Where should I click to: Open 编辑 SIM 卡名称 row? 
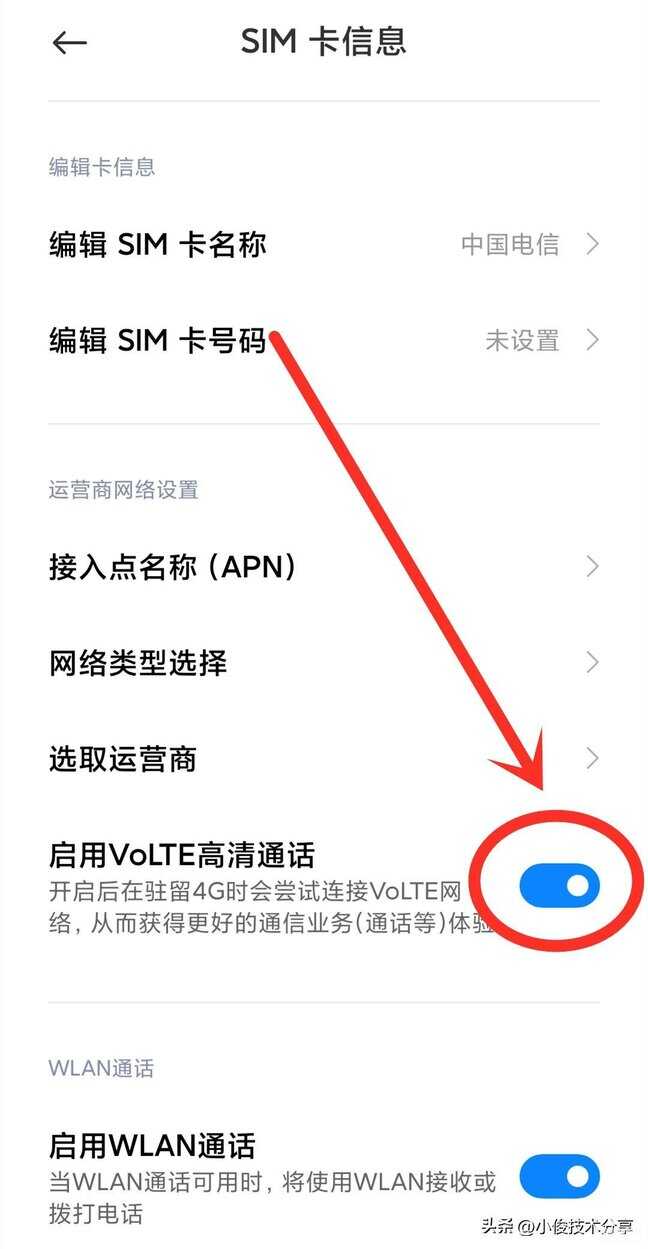323,244
